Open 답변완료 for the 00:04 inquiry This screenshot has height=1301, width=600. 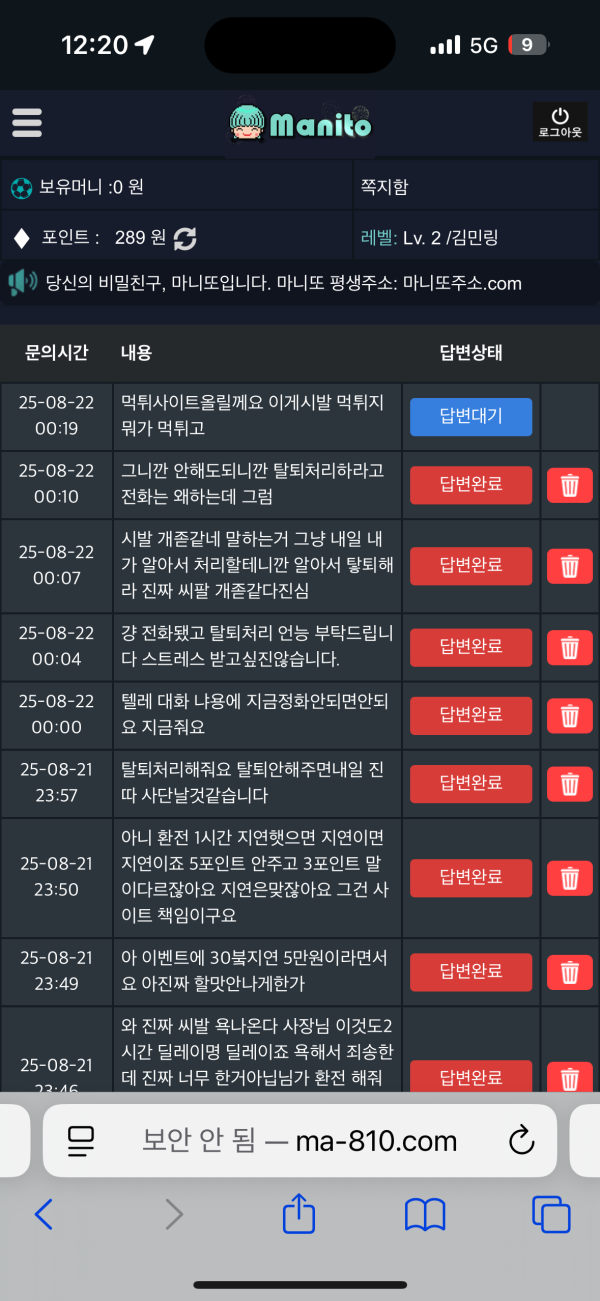(x=470, y=646)
